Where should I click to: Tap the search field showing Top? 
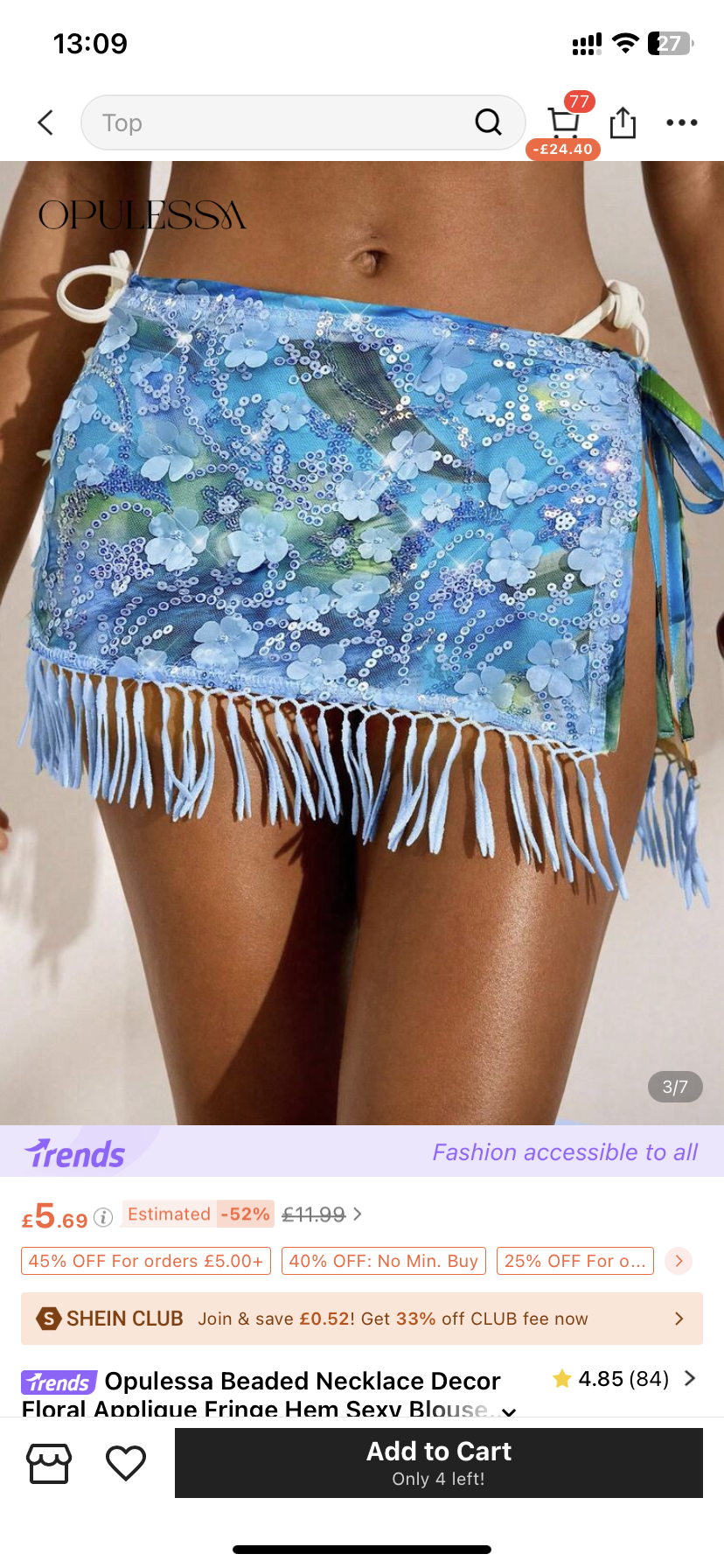(x=280, y=122)
